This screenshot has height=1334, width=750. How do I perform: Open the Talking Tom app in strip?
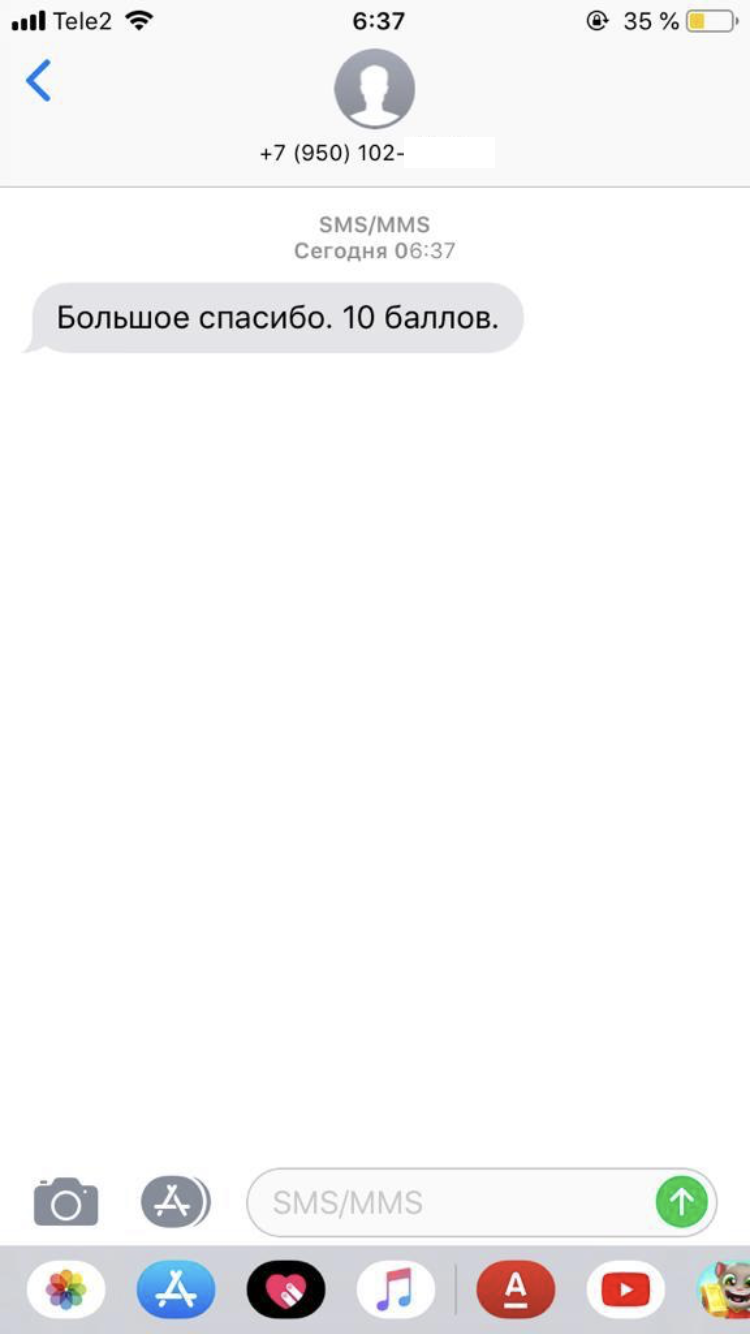pos(726,1291)
